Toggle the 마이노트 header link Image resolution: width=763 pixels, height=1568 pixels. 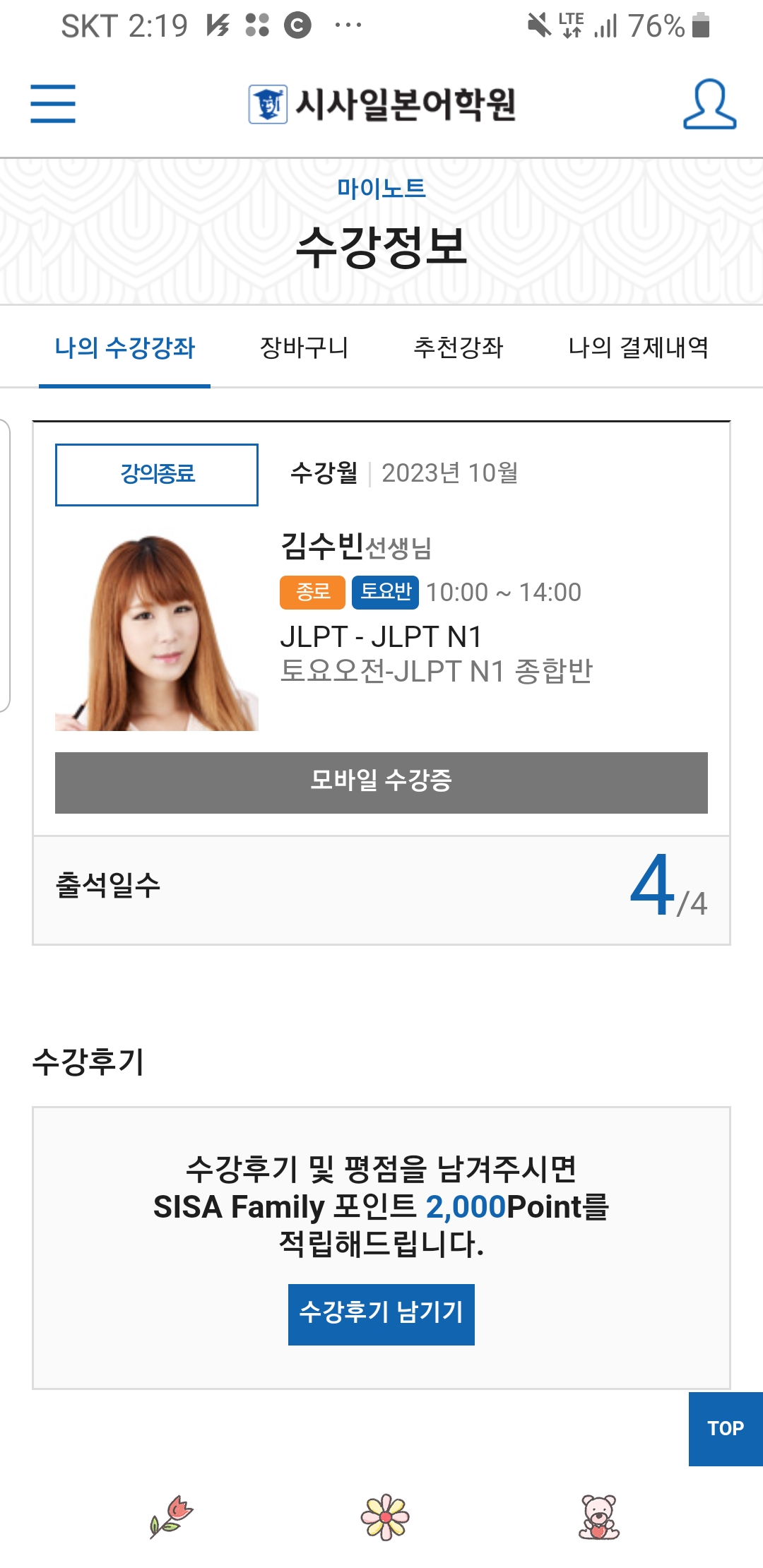381,188
